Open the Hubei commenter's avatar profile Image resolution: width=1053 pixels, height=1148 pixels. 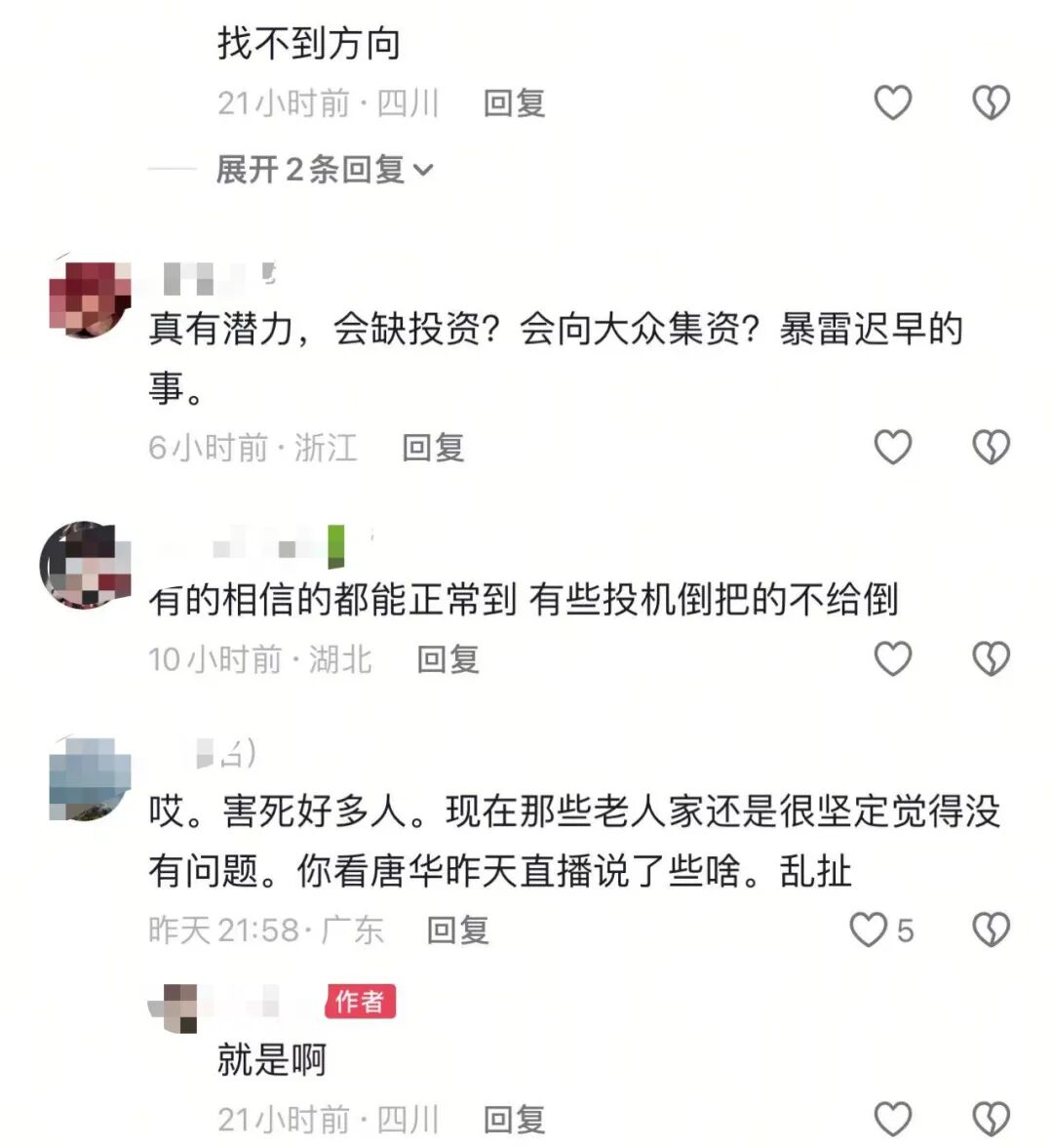pos(86,565)
